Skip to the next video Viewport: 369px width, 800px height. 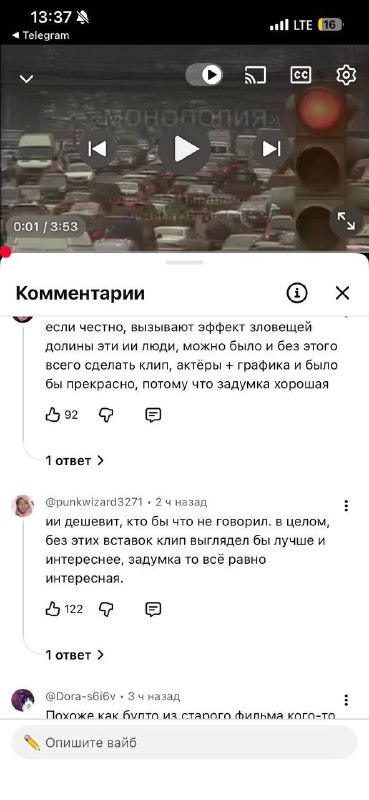(272, 149)
